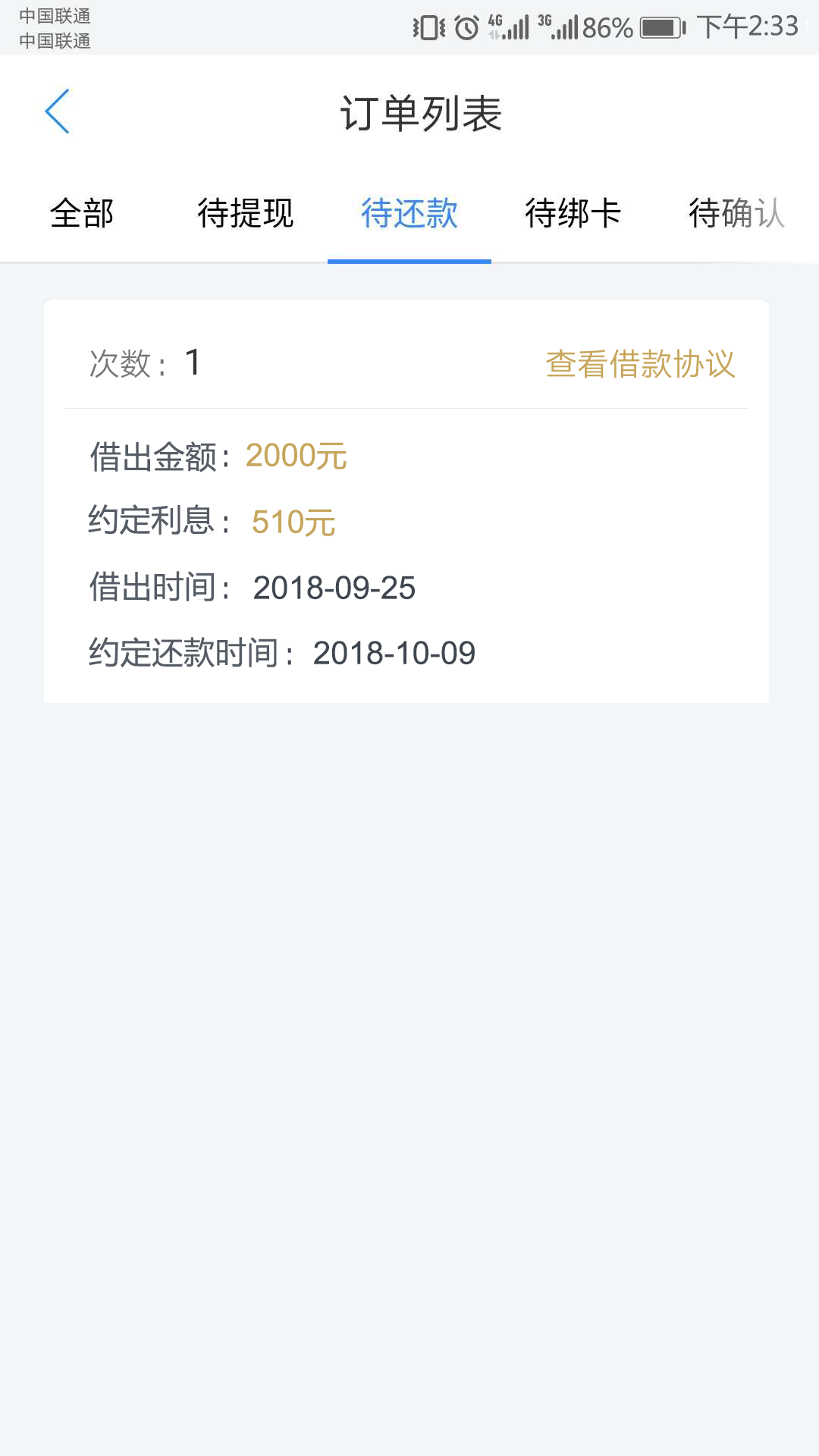The width and height of the screenshot is (819, 1456).
Task: Open the 待绑卡 tab
Action: (573, 213)
